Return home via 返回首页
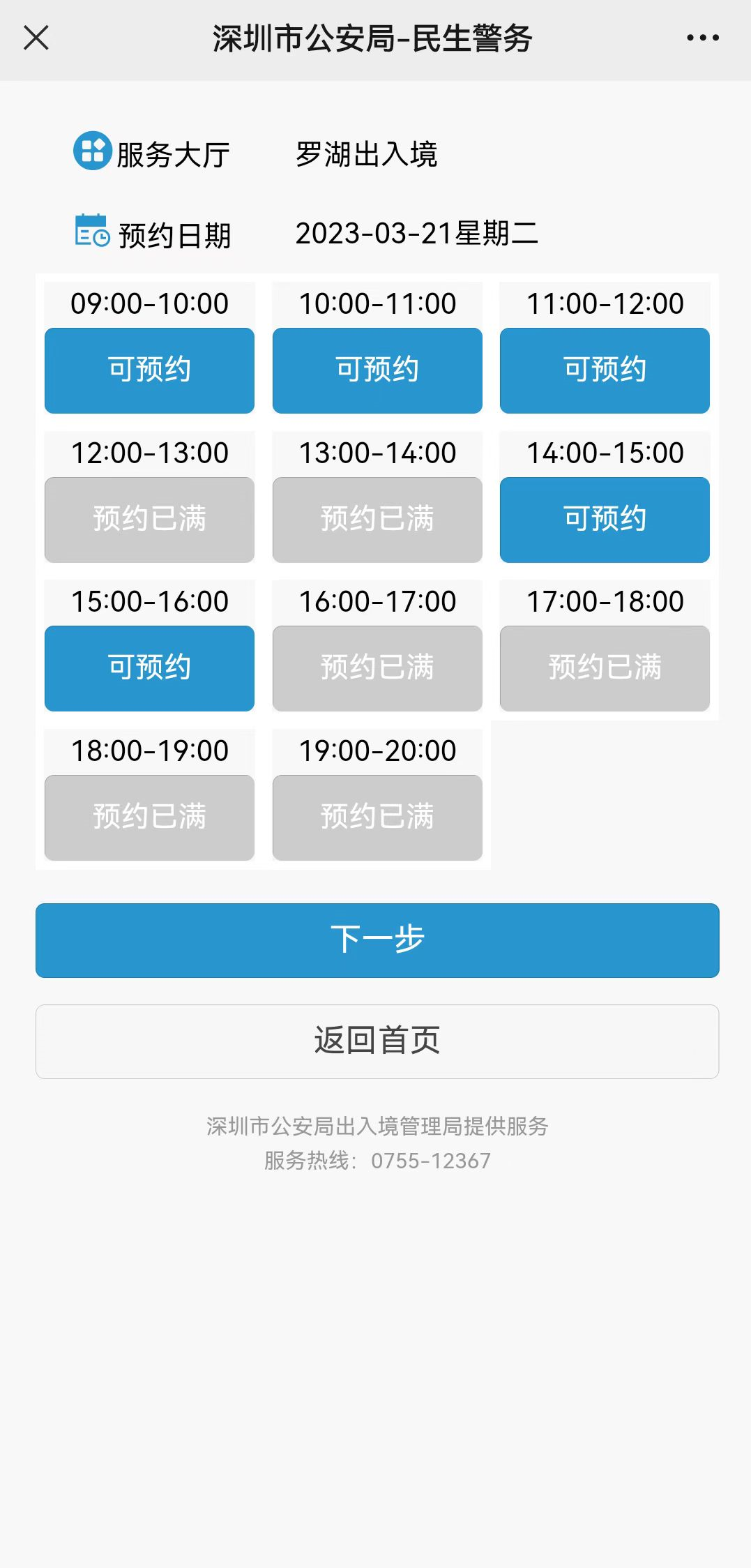The image size is (751, 1568). (x=377, y=1041)
